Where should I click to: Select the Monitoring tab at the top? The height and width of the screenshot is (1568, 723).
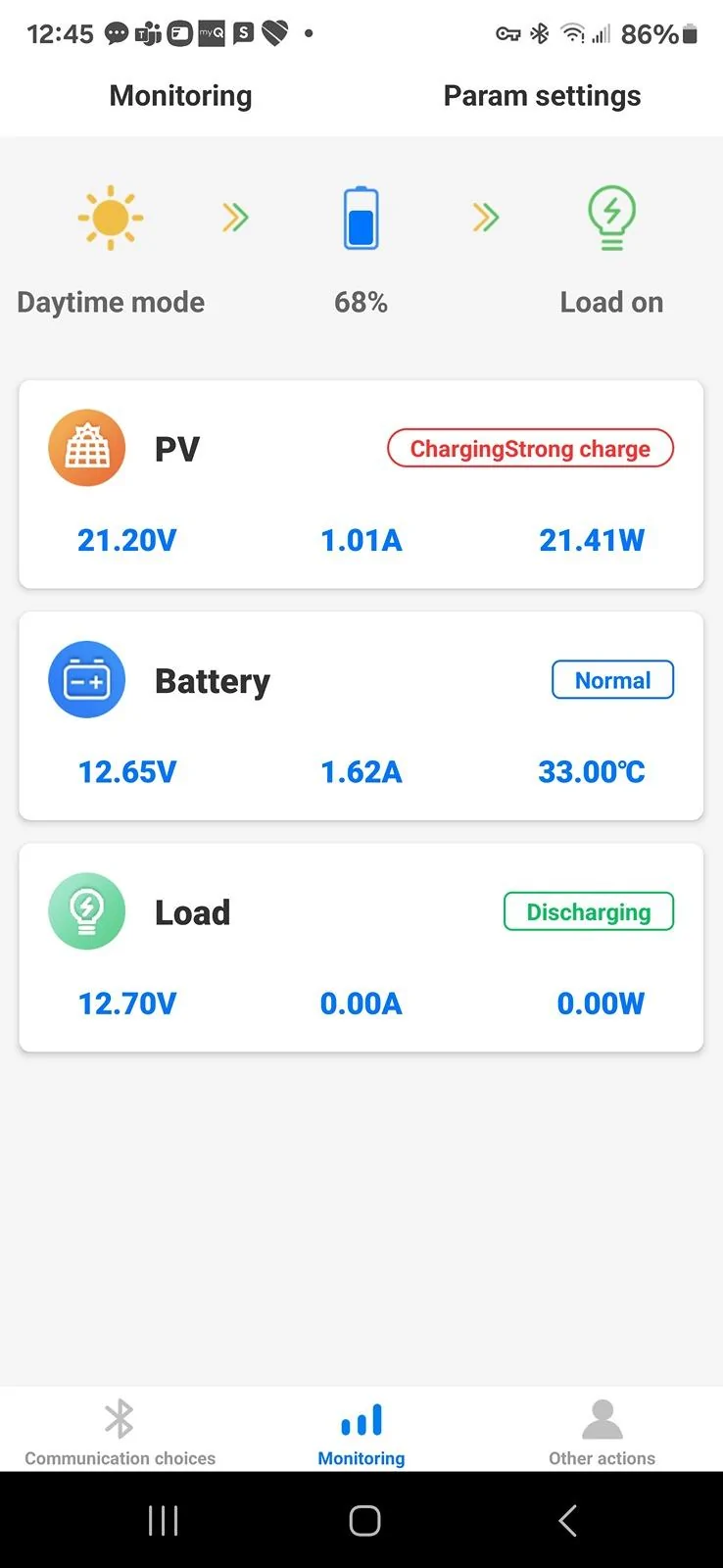coord(180,96)
